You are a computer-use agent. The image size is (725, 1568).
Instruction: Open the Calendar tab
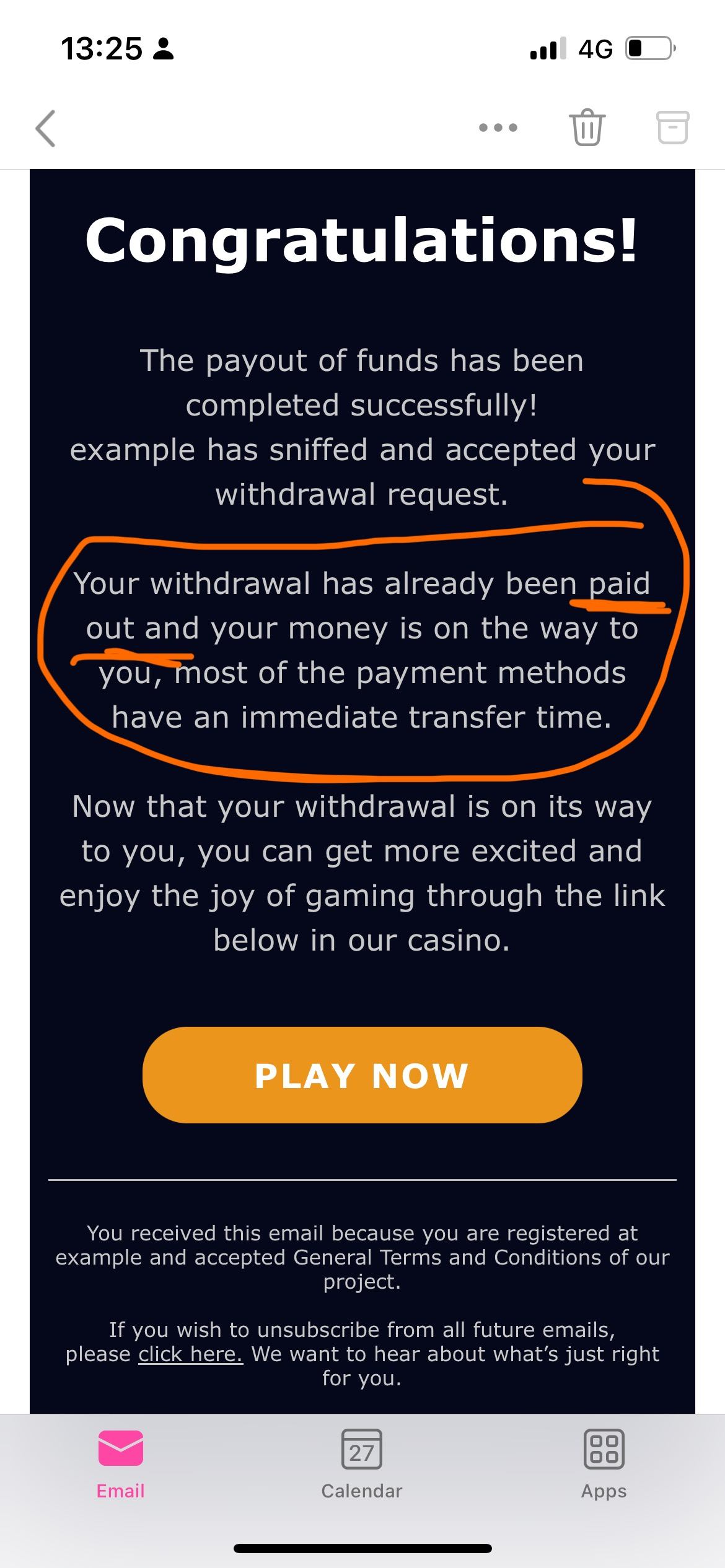click(362, 1464)
